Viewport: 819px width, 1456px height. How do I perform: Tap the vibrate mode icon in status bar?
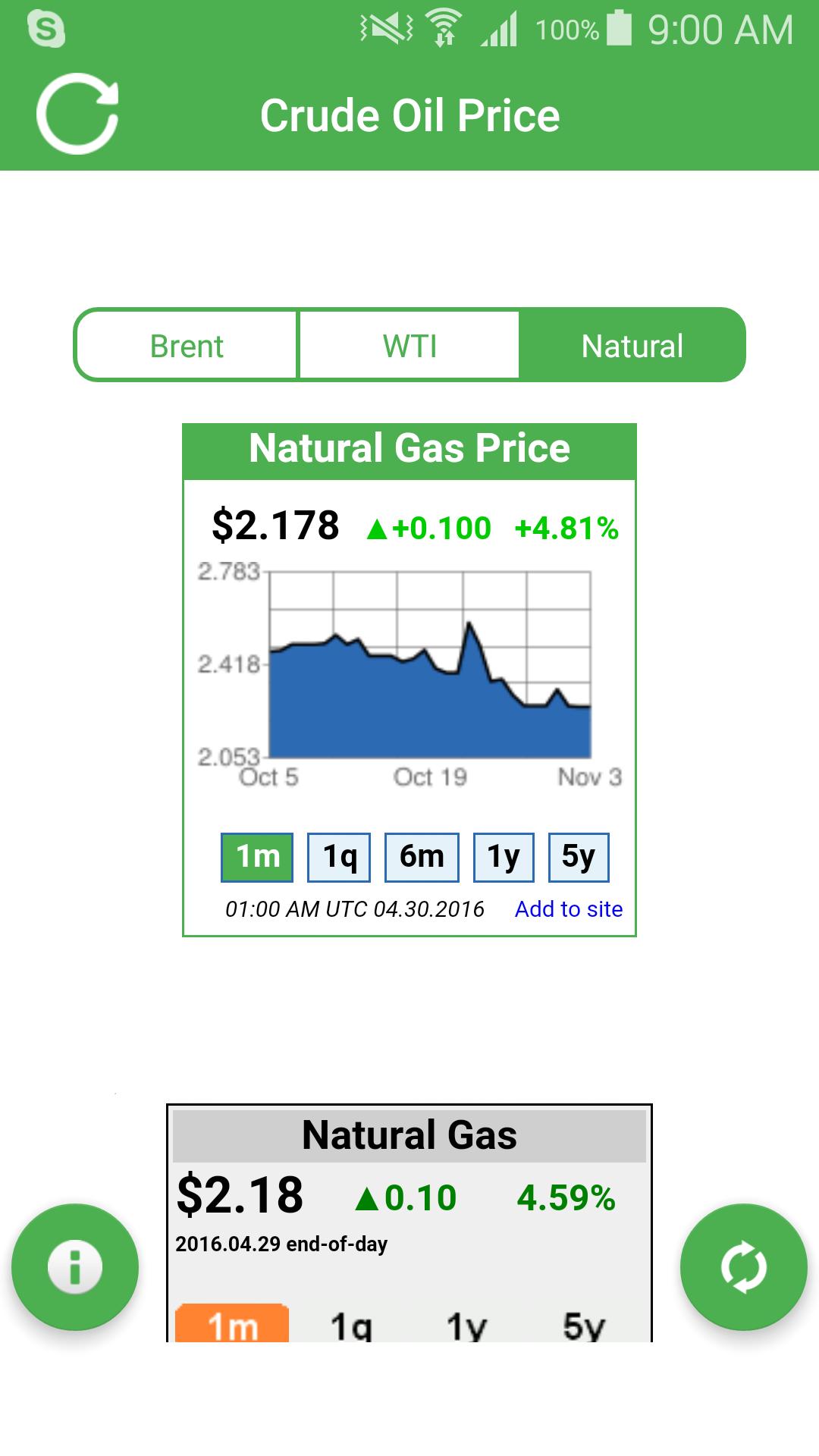pos(383,28)
